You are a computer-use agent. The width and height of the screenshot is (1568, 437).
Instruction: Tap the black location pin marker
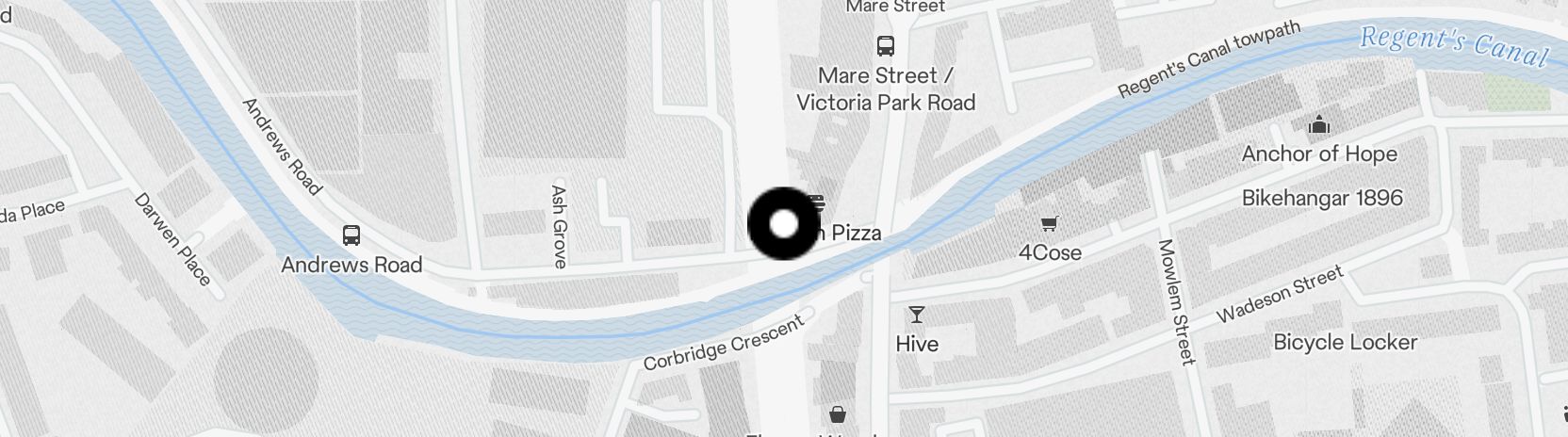point(784,224)
